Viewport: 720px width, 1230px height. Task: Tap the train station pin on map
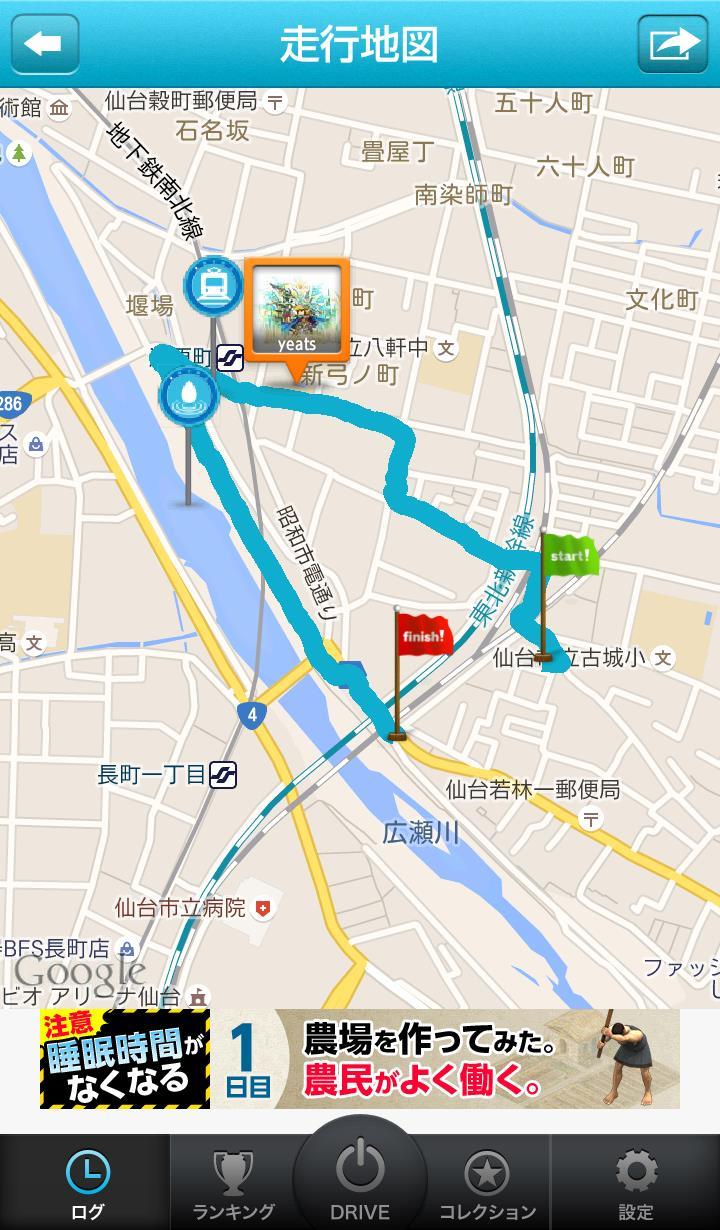coord(214,286)
